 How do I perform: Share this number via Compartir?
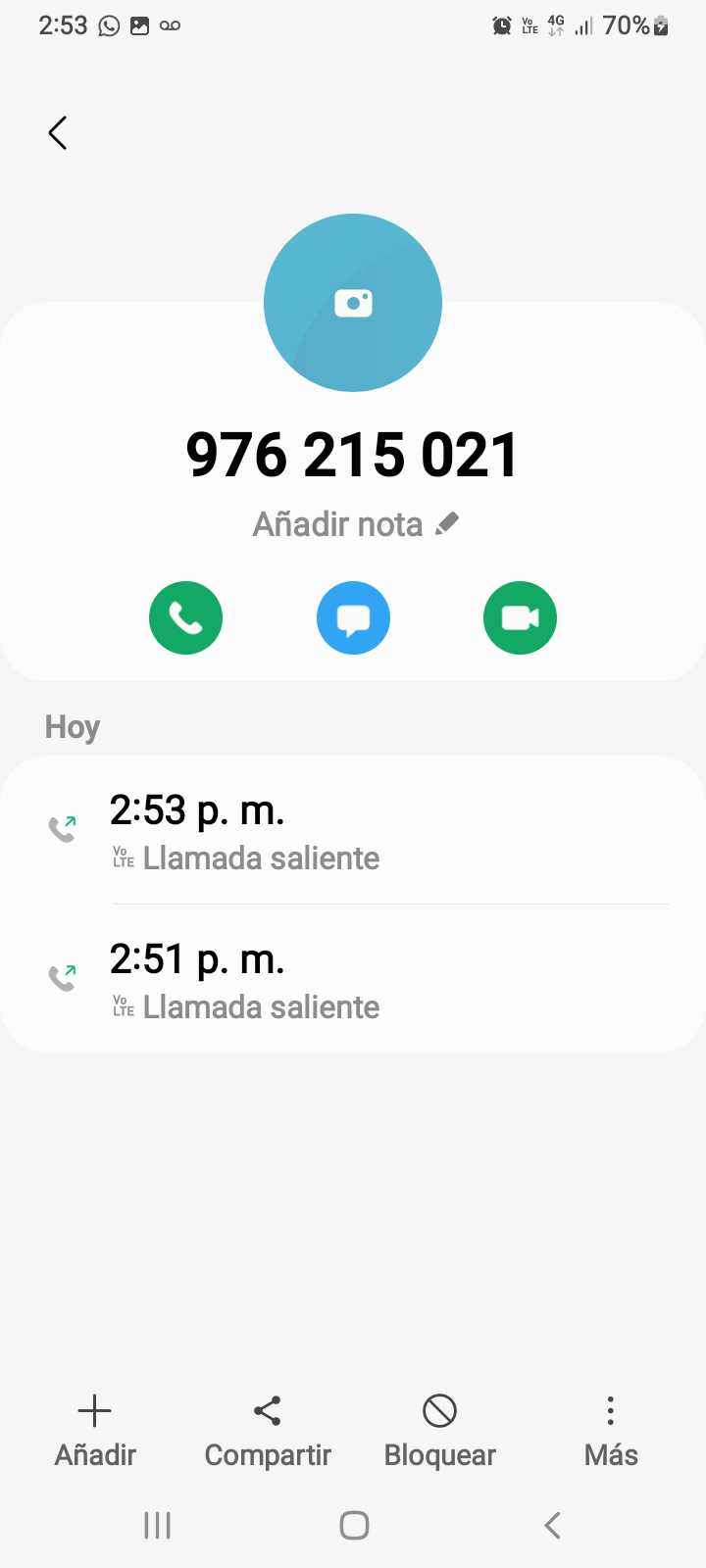tap(268, 1431)
